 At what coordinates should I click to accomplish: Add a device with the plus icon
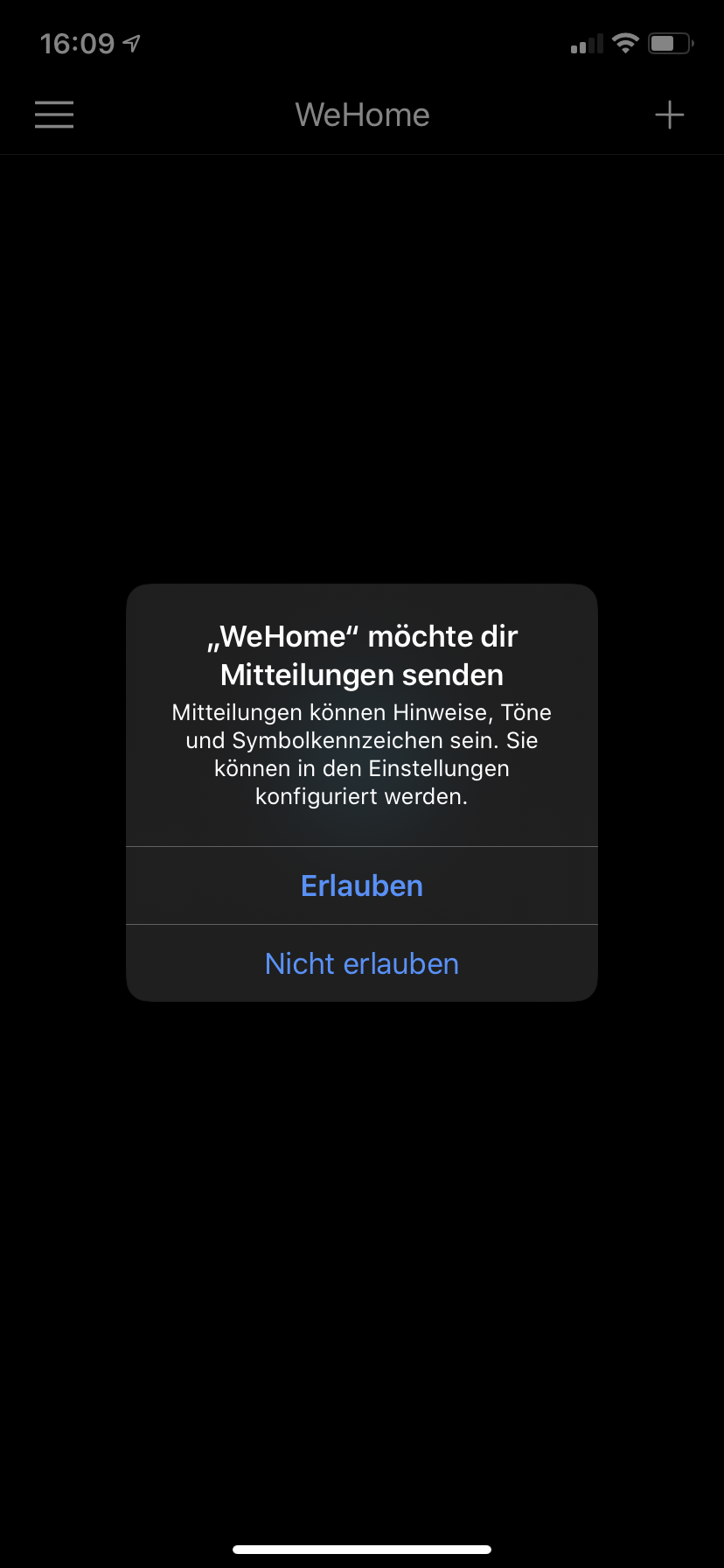[669, 115]
